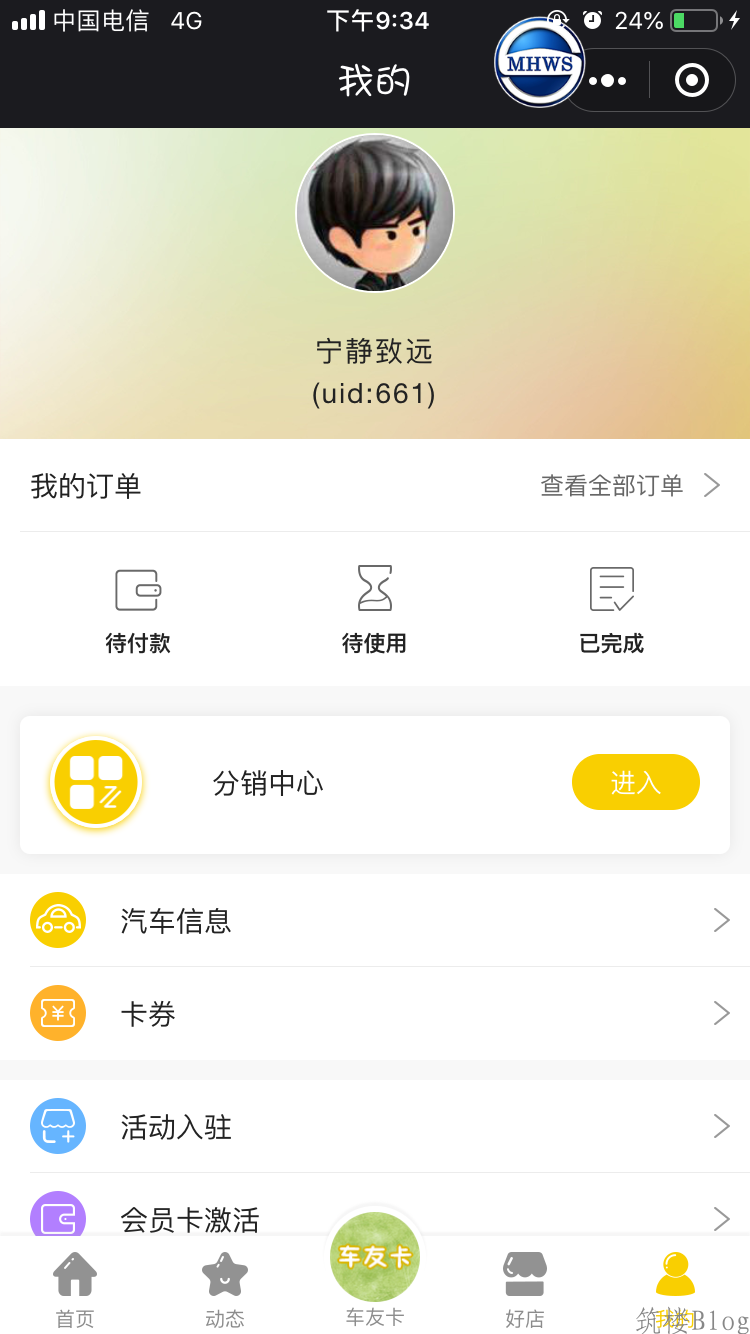
Task: Tap the profile avatar photo
Action: (375, 213)
